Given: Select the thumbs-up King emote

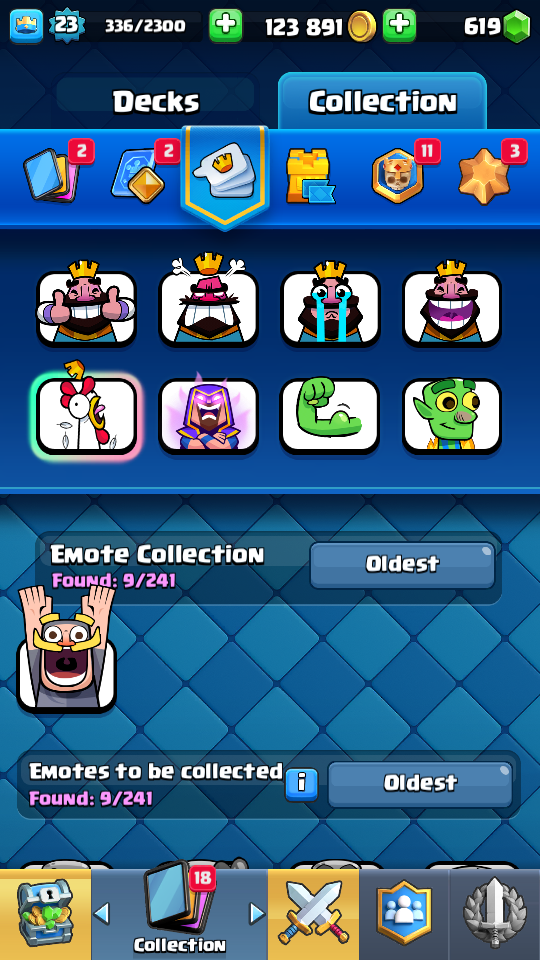Looking at the screenshot, I should pyautogui.click(x=86, y=303).
